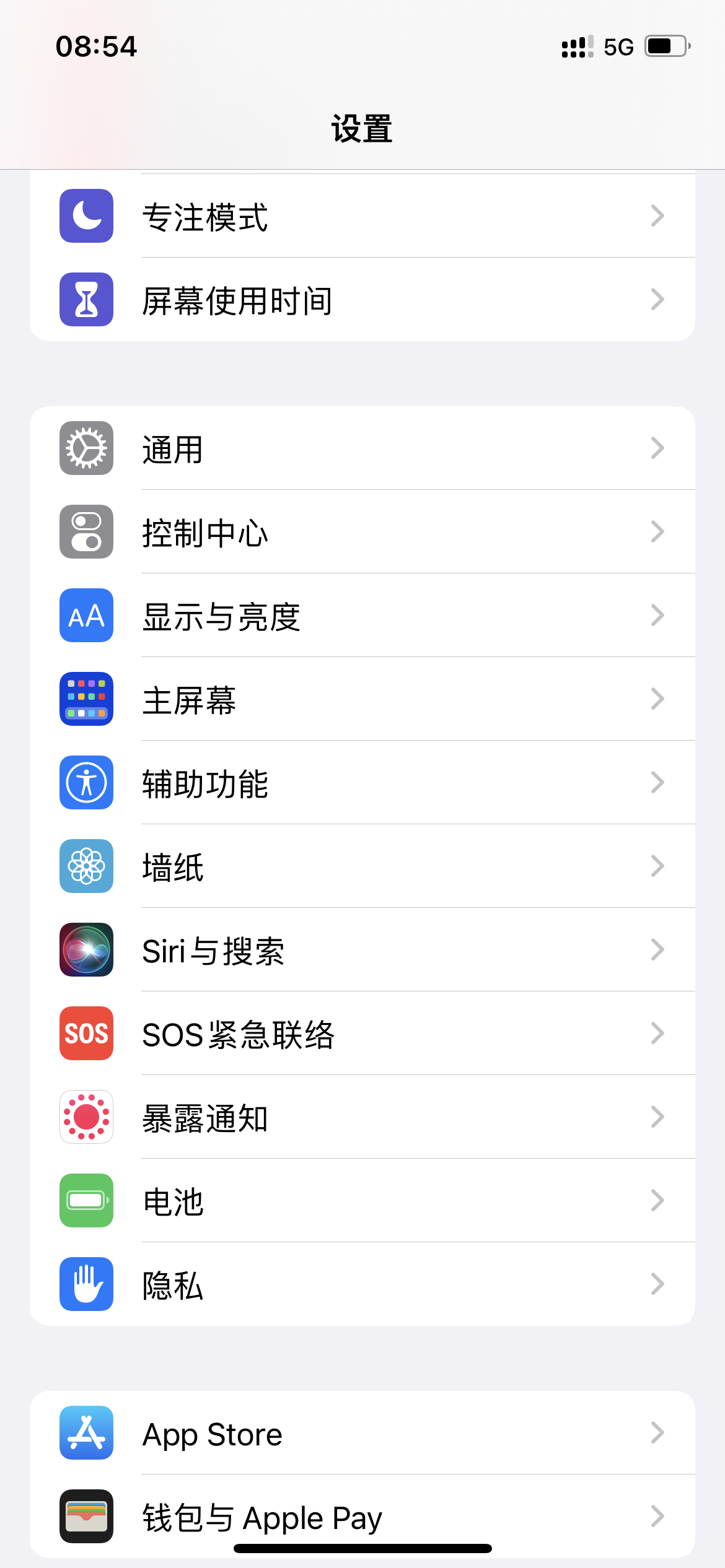Viewport: 725px width, 1568px height.
Task: Open 屏幕使用时间 settings
Action: coord(362,300)
